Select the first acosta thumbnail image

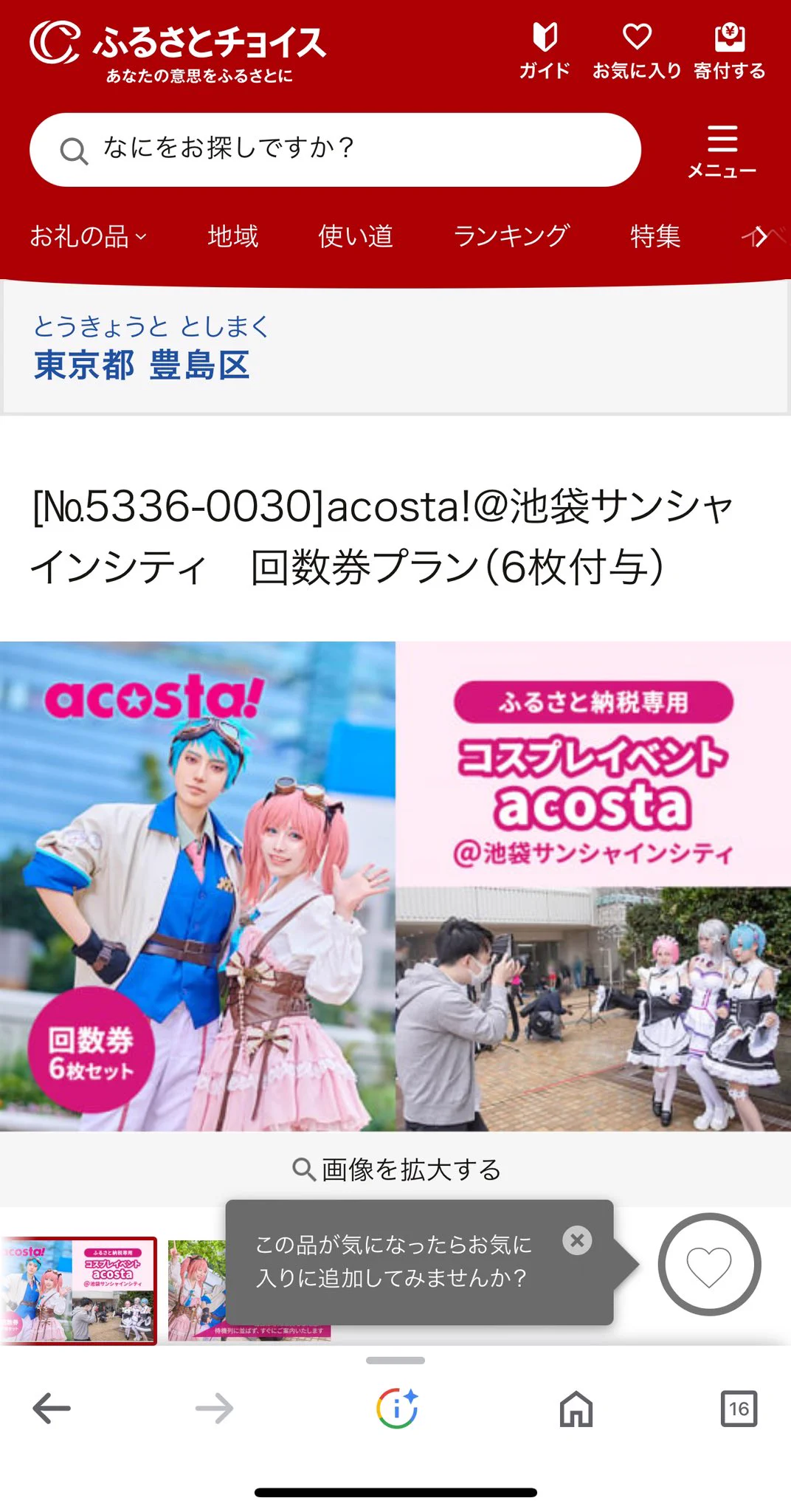point(78,1290)
